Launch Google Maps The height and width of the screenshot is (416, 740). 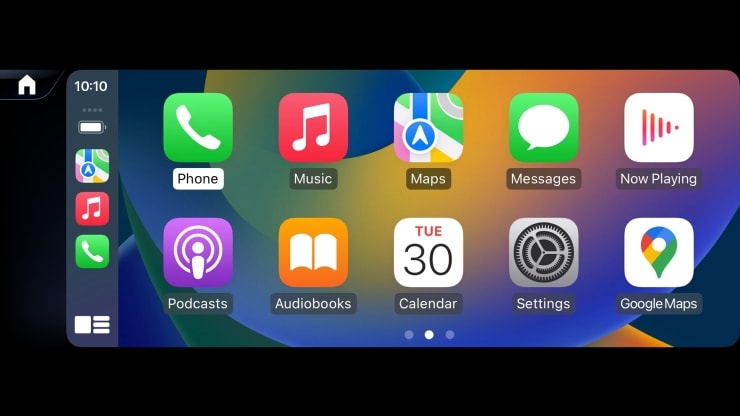tap(658, 253)
